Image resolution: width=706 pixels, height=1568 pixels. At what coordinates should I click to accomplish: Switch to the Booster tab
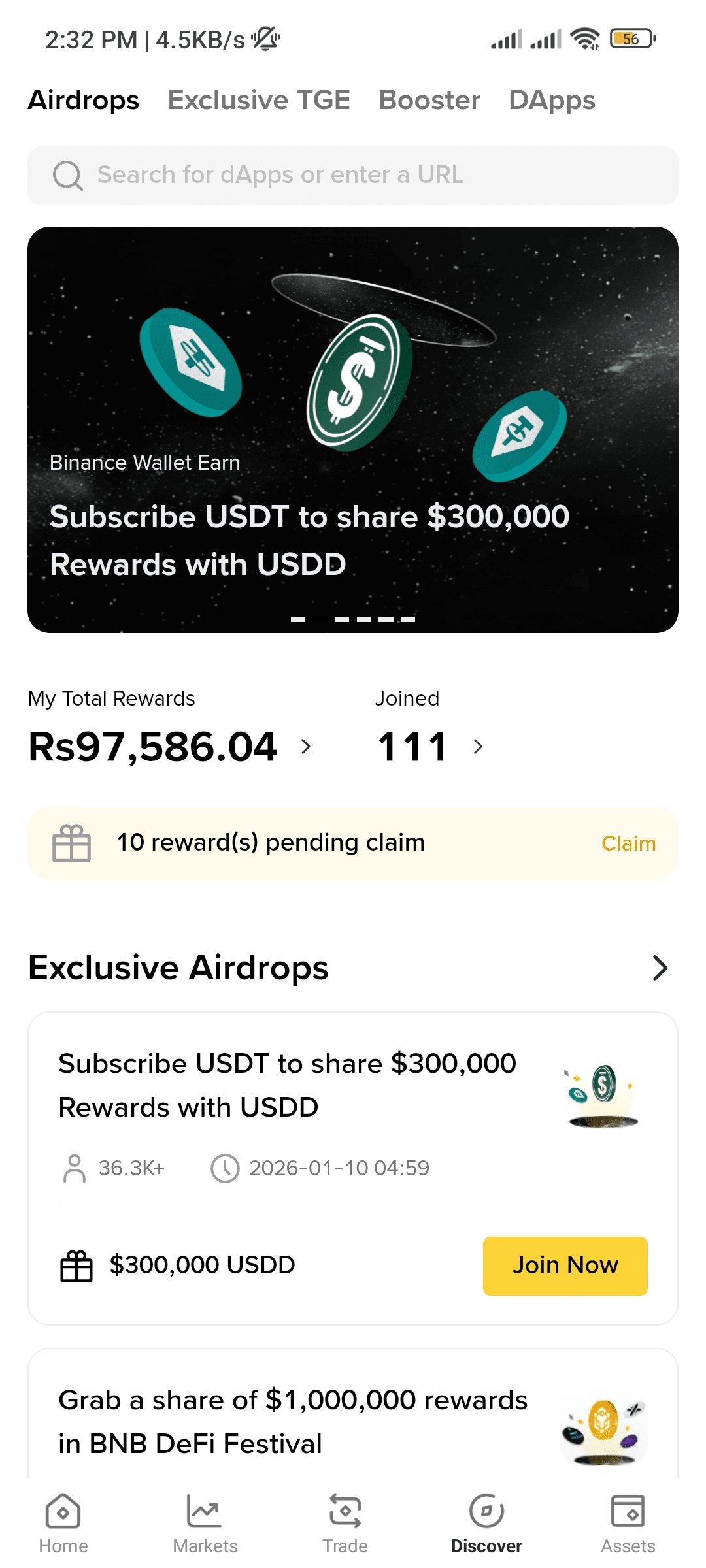pyautogui.click(x=429, y=100)
